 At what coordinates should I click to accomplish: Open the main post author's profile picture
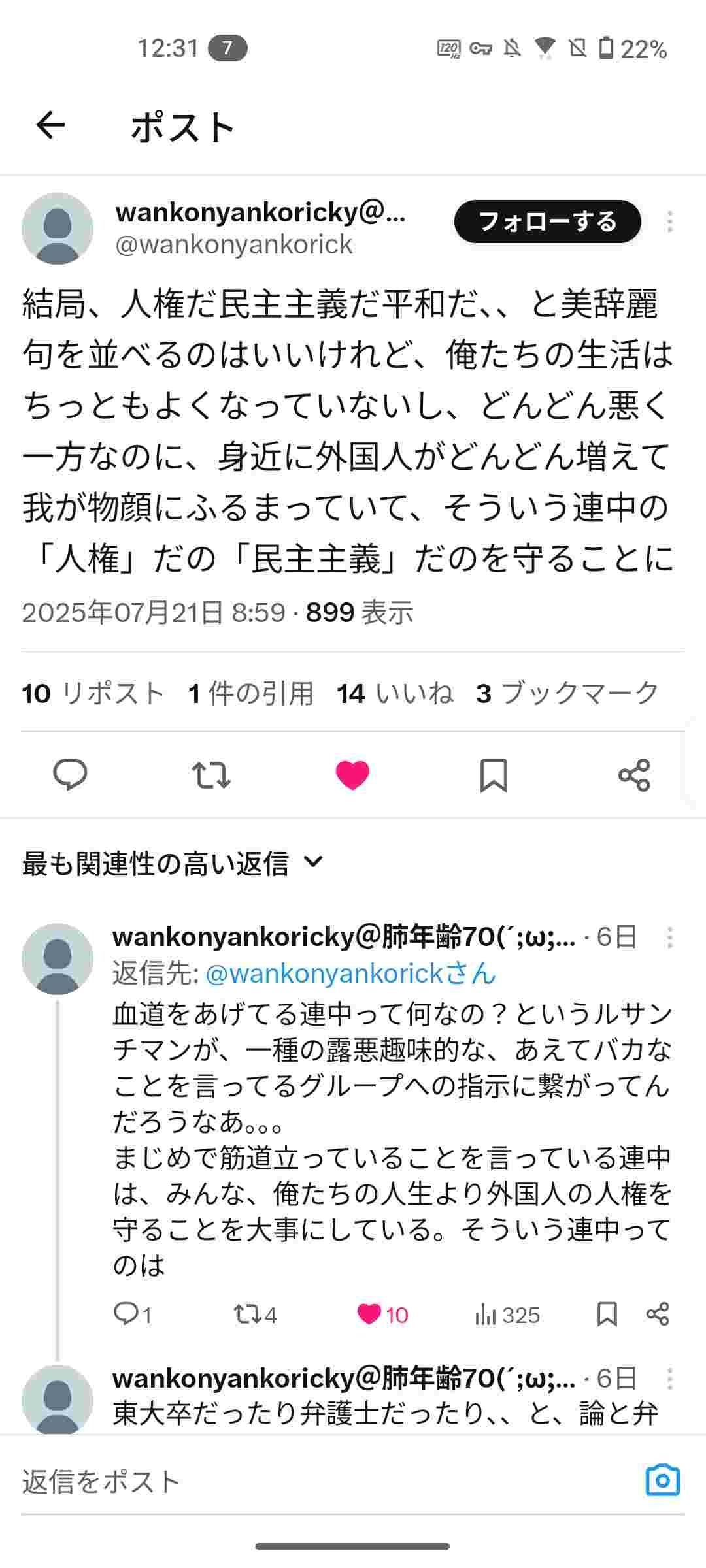[58, 228]
